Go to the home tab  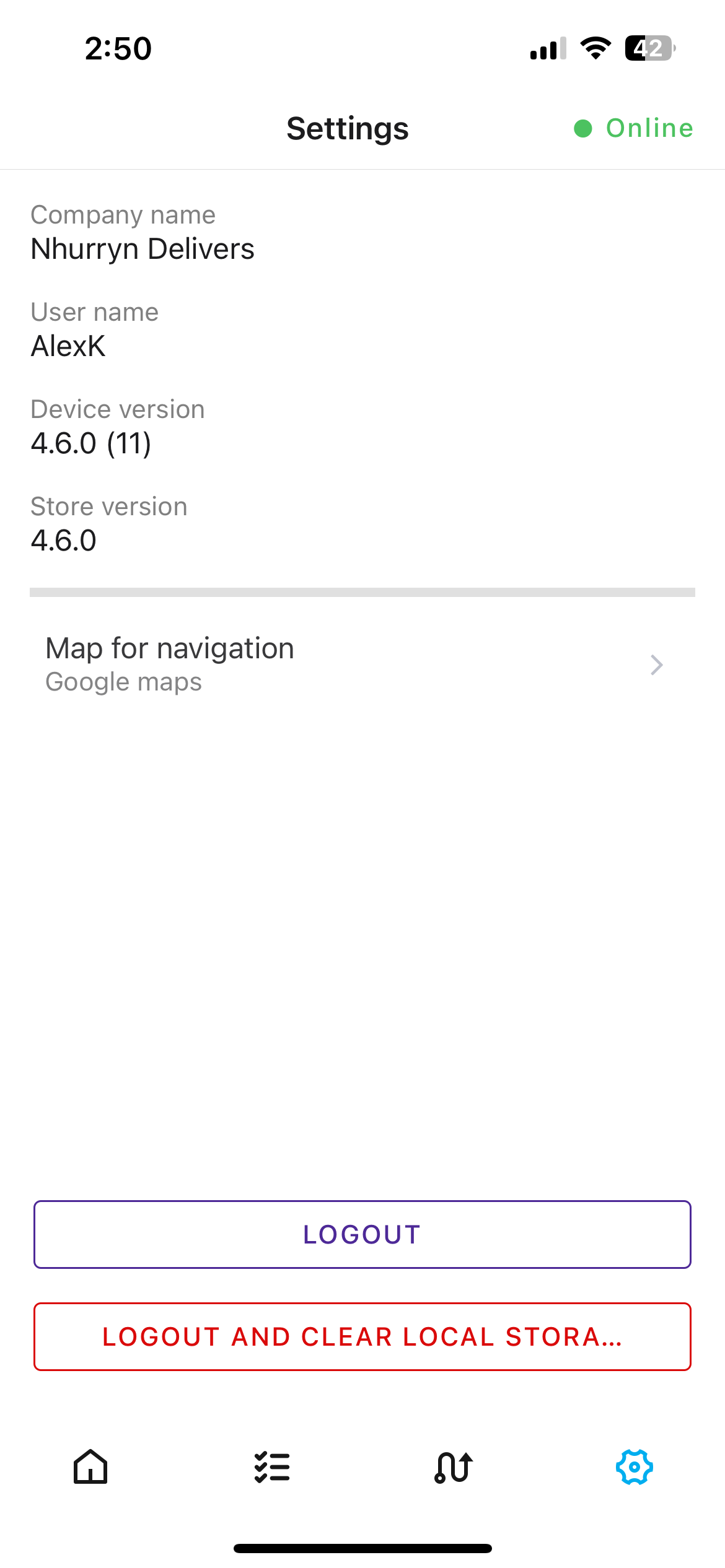[x=90, y=1466]
